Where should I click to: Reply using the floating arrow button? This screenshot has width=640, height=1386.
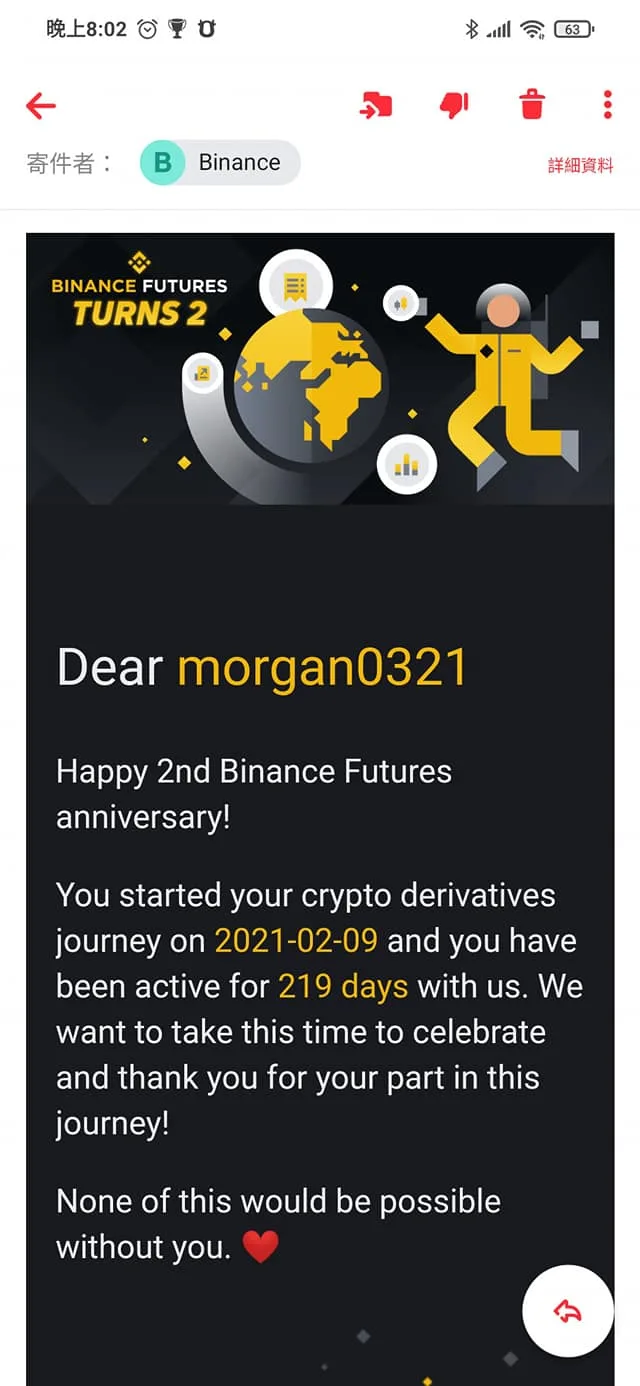[567, 1311]
